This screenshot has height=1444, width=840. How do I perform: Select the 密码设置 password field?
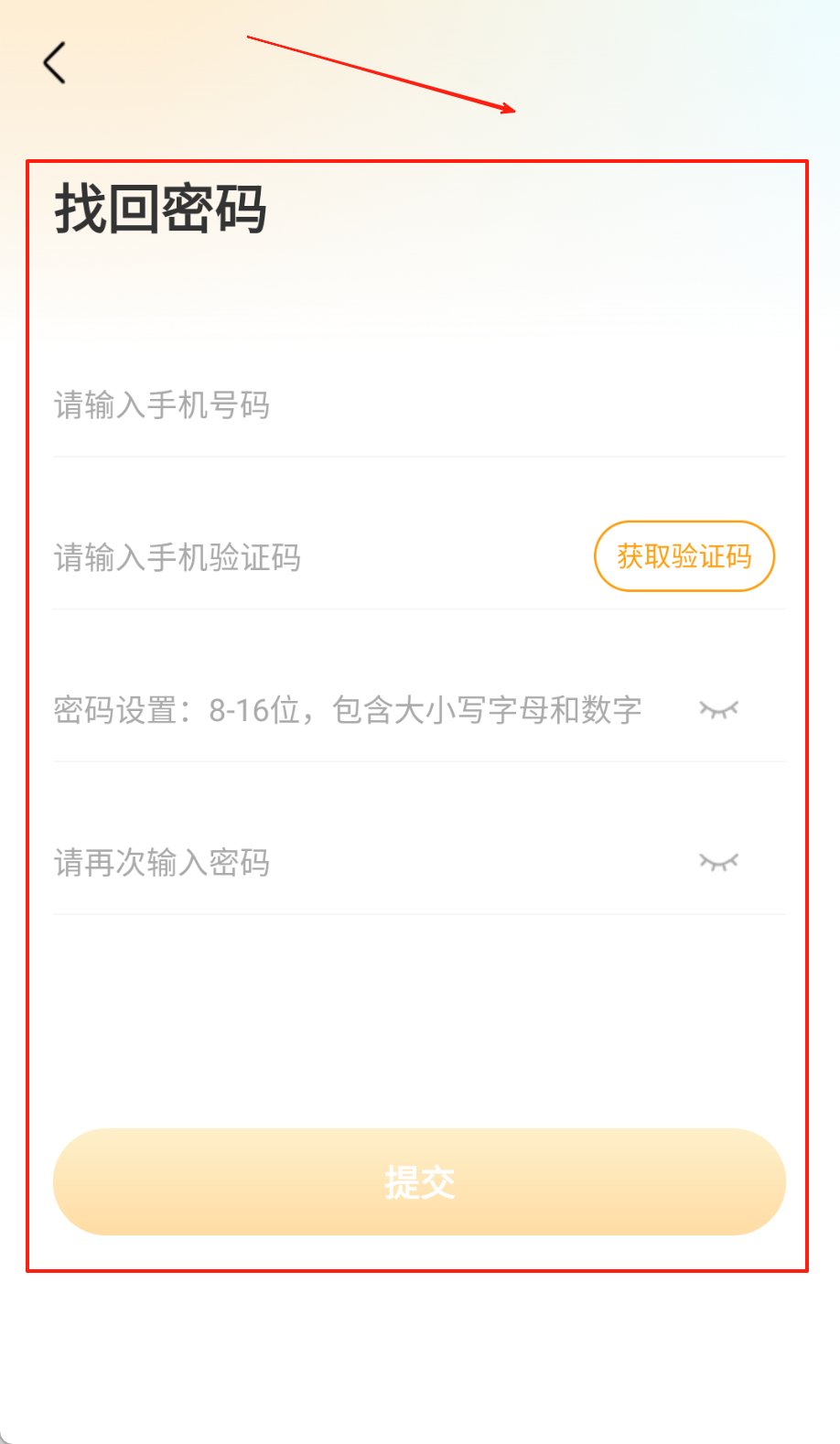pyautogui.click(x=348, y=710)
